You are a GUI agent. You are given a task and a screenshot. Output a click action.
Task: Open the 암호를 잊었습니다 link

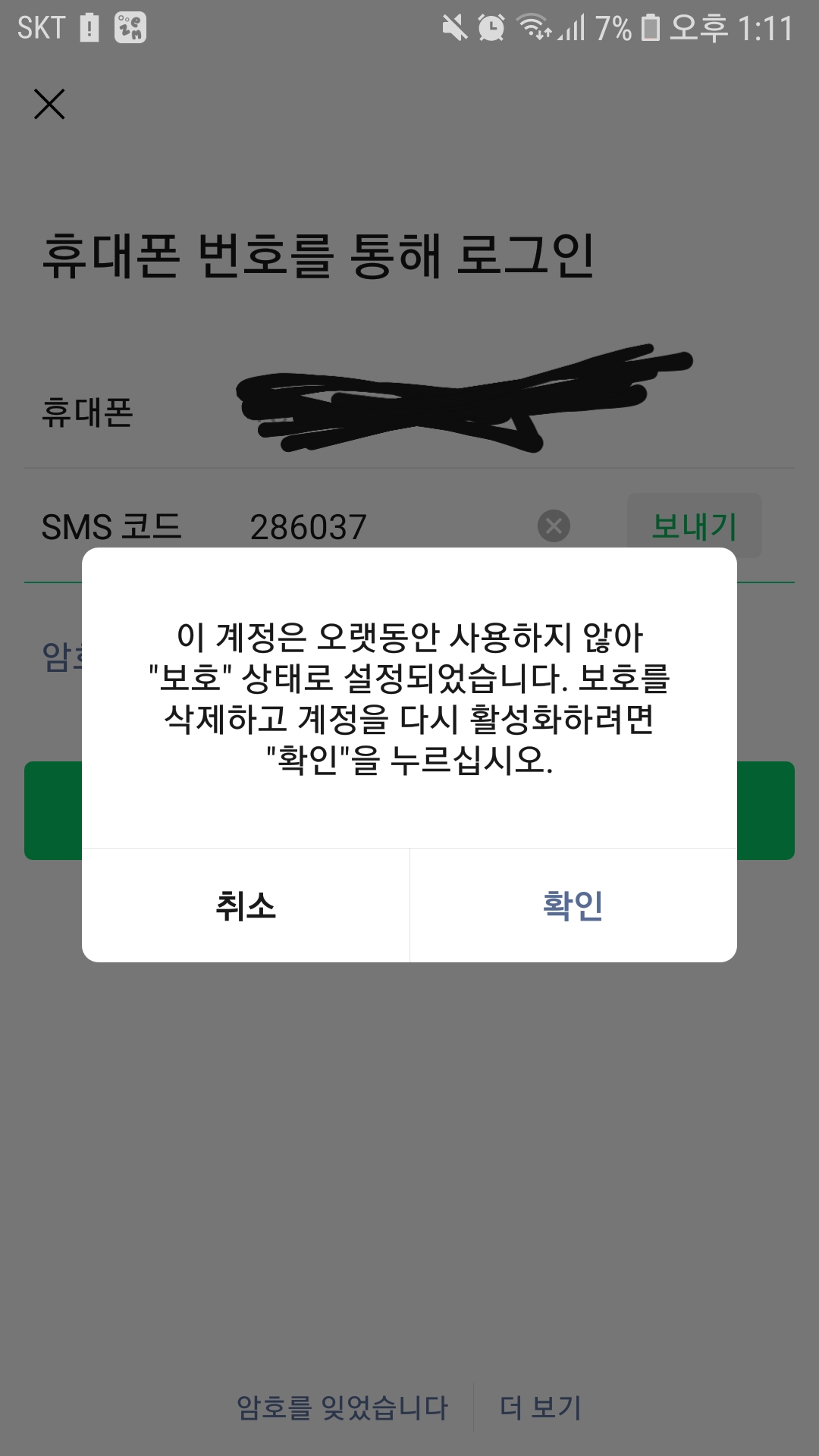point(343,1407)
